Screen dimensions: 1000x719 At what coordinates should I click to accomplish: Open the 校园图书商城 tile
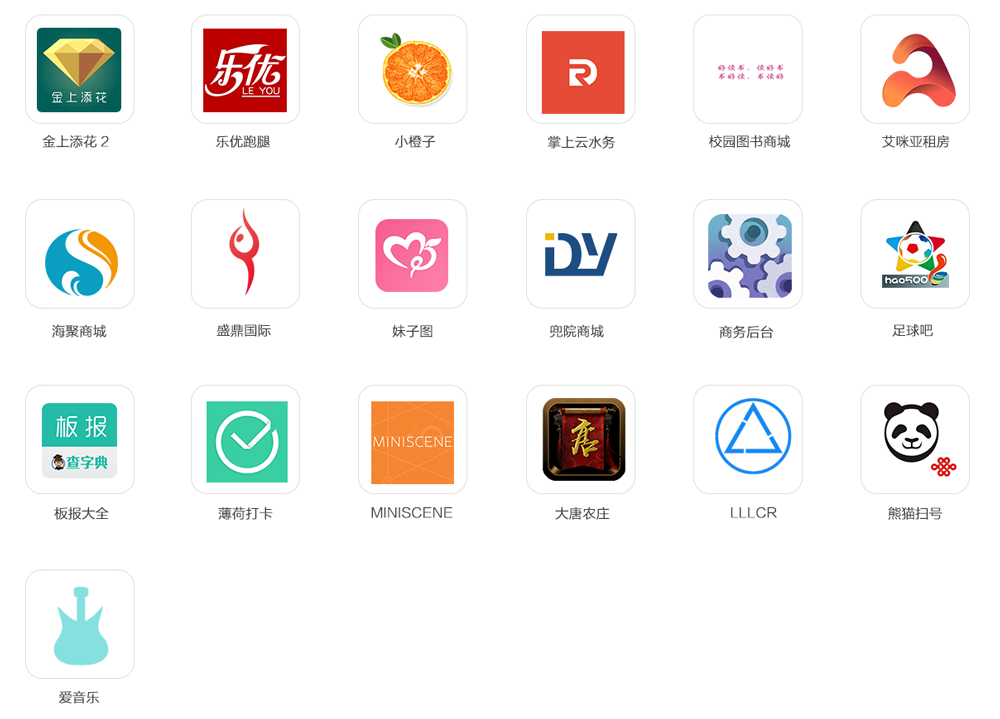747,69
